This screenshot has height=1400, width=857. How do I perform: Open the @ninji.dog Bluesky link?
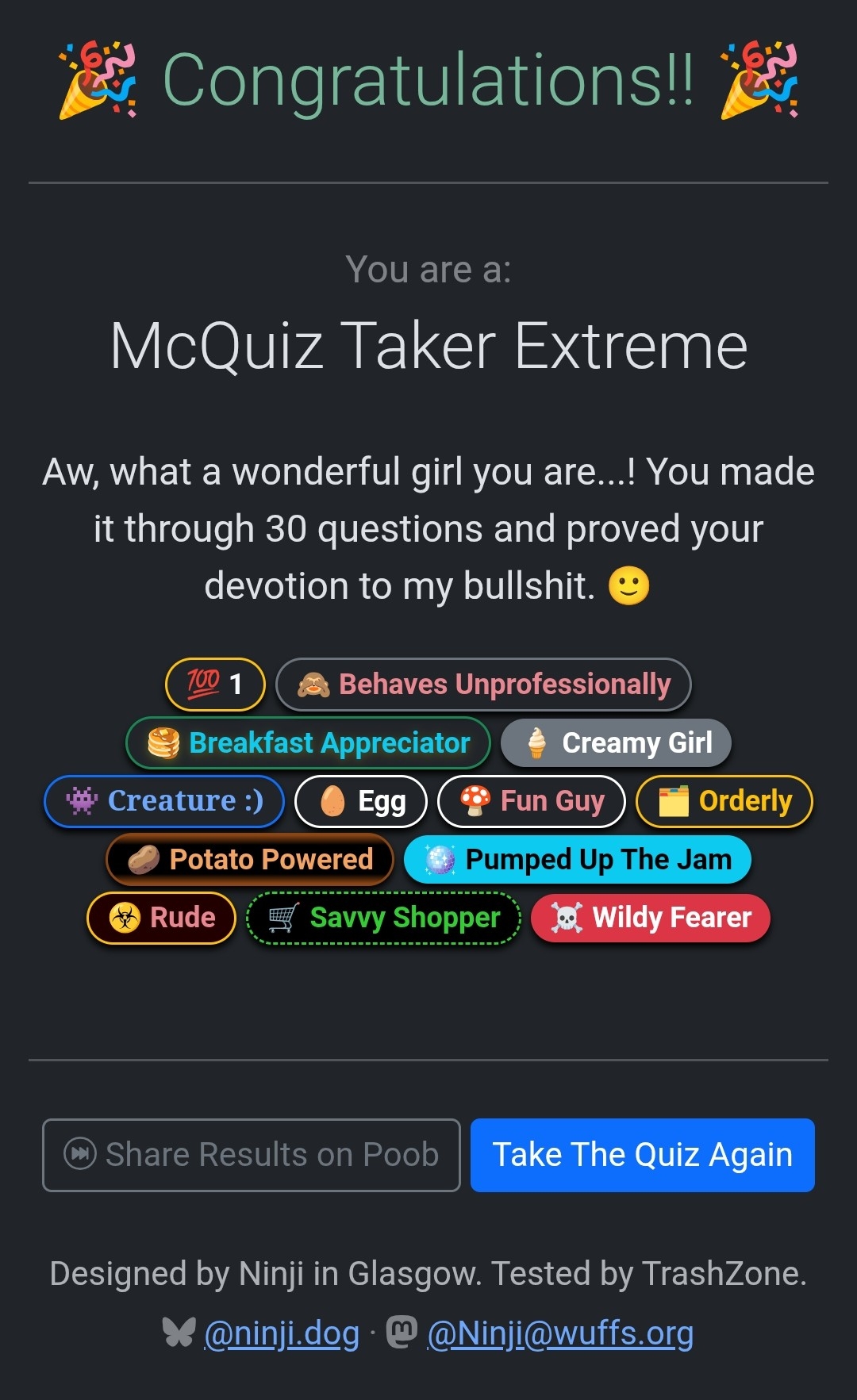coord(282,1333)
